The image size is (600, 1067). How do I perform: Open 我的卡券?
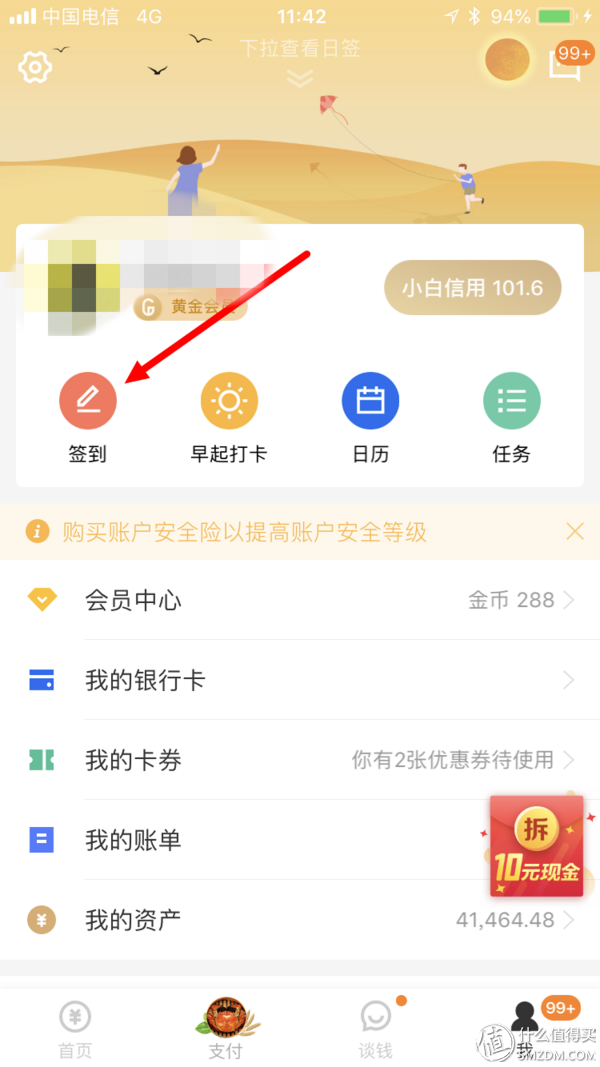300,760
